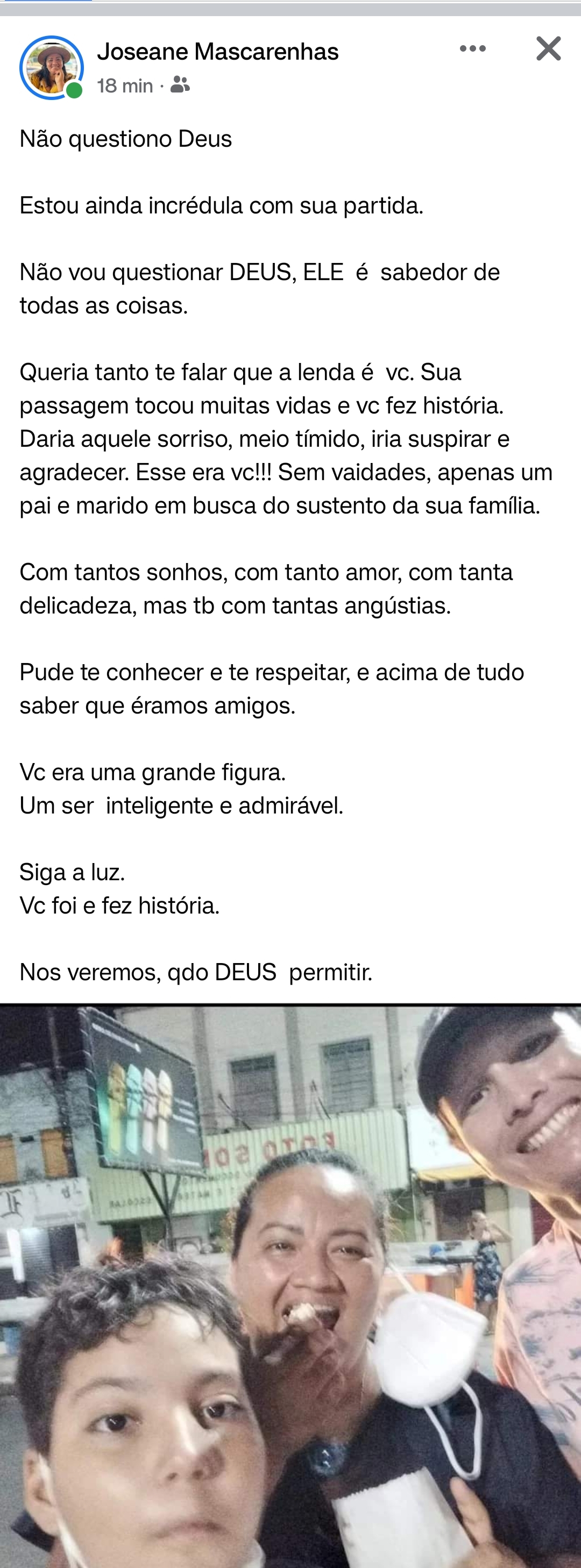The image size is (581, 1568).
Task: Dismiss this post with the X
Action: (548, 49)
